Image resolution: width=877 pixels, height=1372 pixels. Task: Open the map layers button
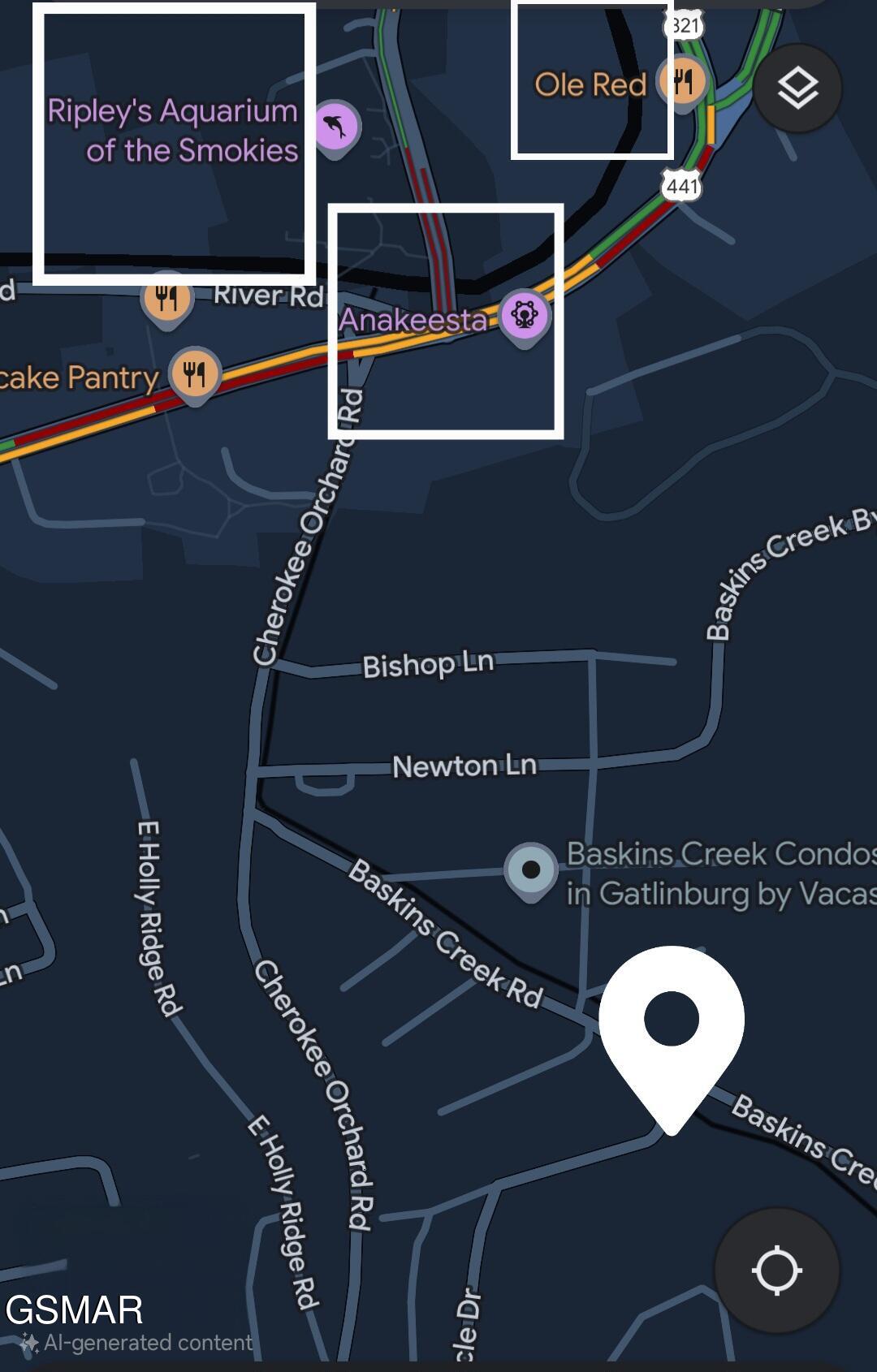click(797, 88)
